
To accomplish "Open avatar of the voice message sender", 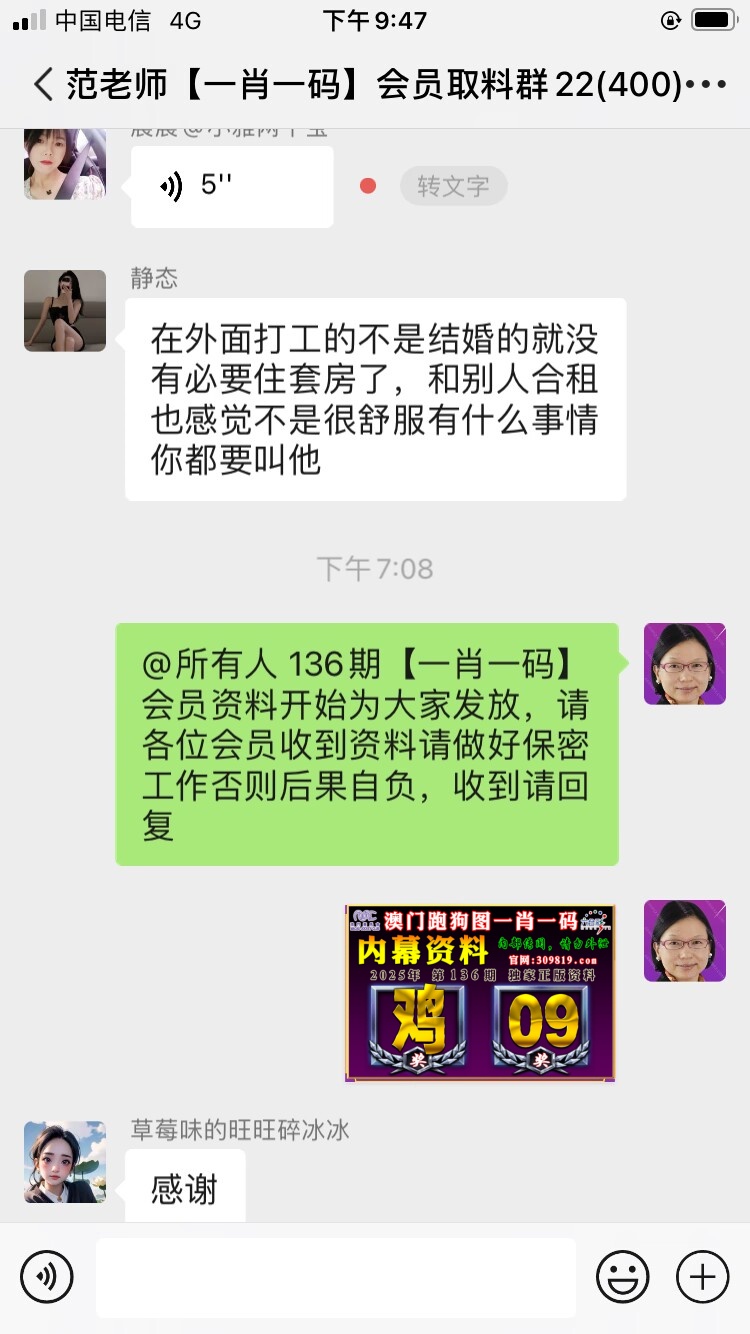I will [65, 164].
